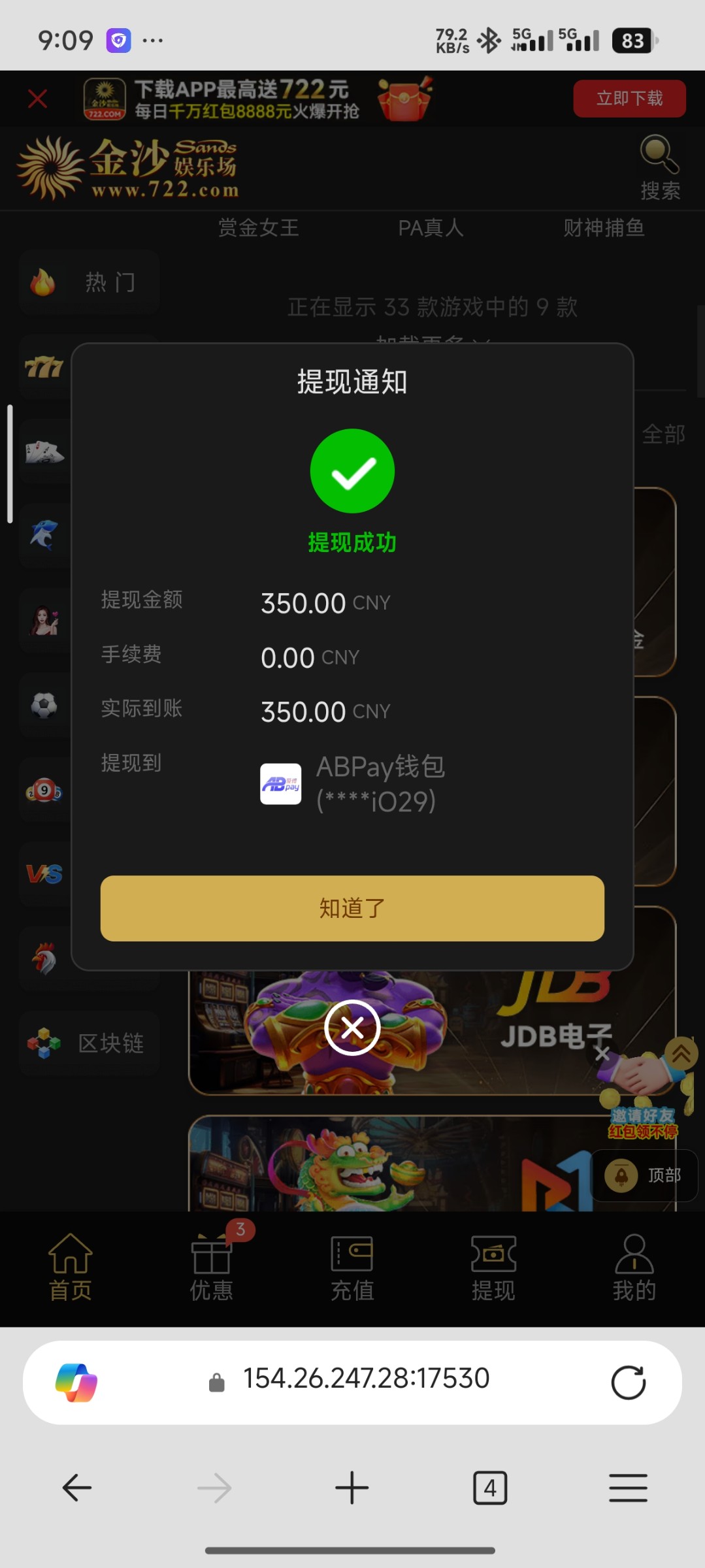Image resolution: width=705 pixels, height=1568 pixels.
Task: Confirm the dialog with 知道了 button
Action: [x=352, y=908]
